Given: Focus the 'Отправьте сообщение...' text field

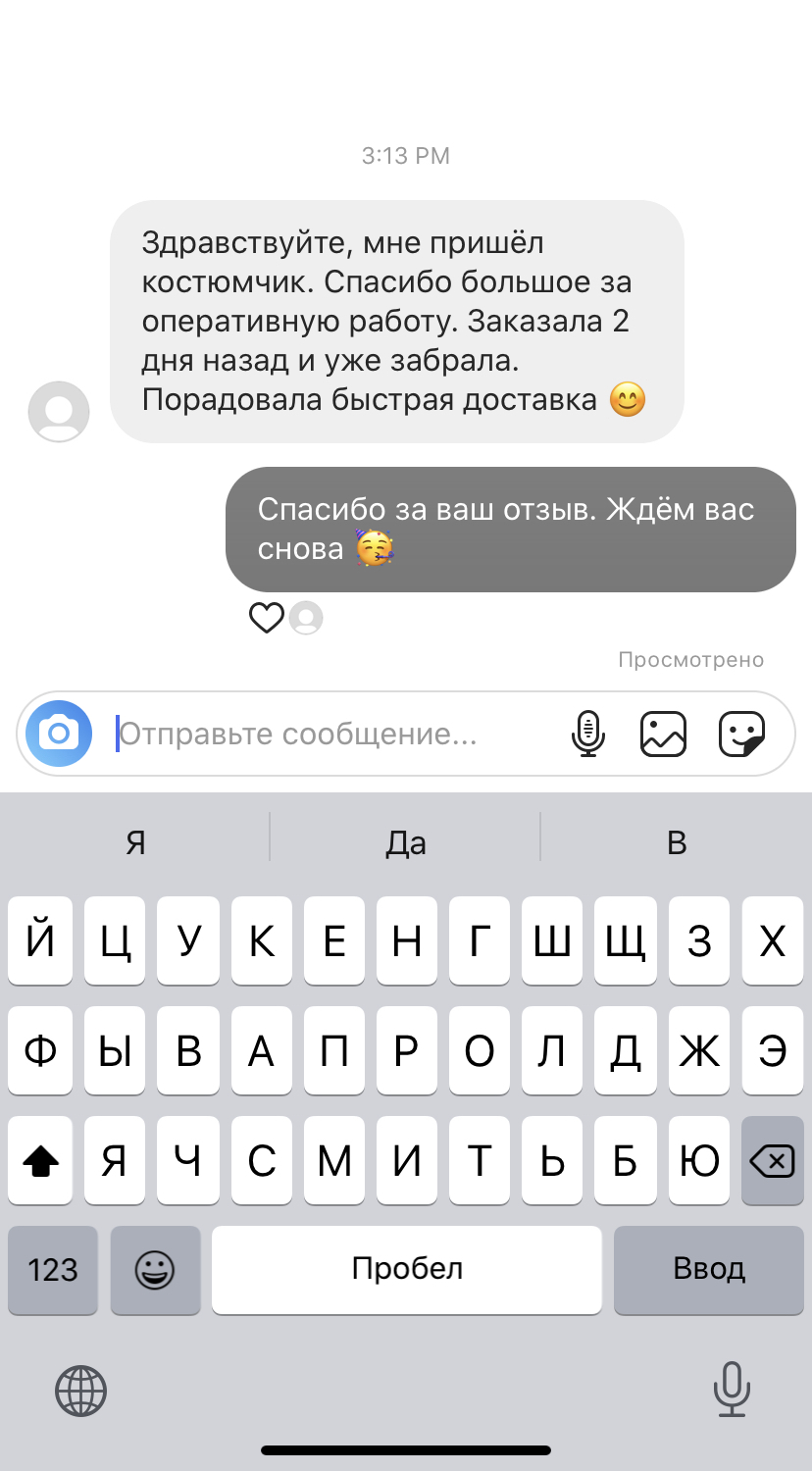Looking at the screenshot, I should tap(324, 734).
